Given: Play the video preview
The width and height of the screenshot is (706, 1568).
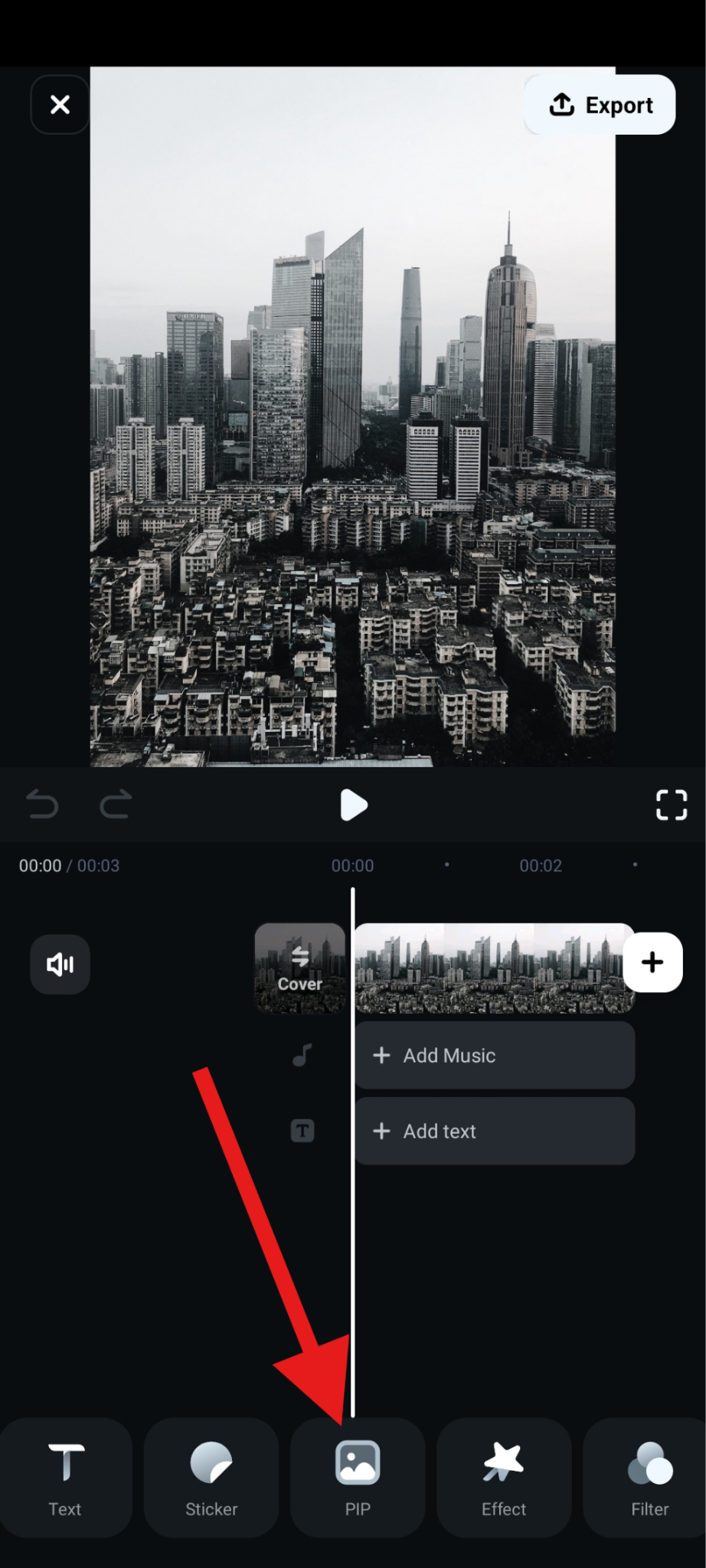Looking at the screenshot, I should click(353, 805).
